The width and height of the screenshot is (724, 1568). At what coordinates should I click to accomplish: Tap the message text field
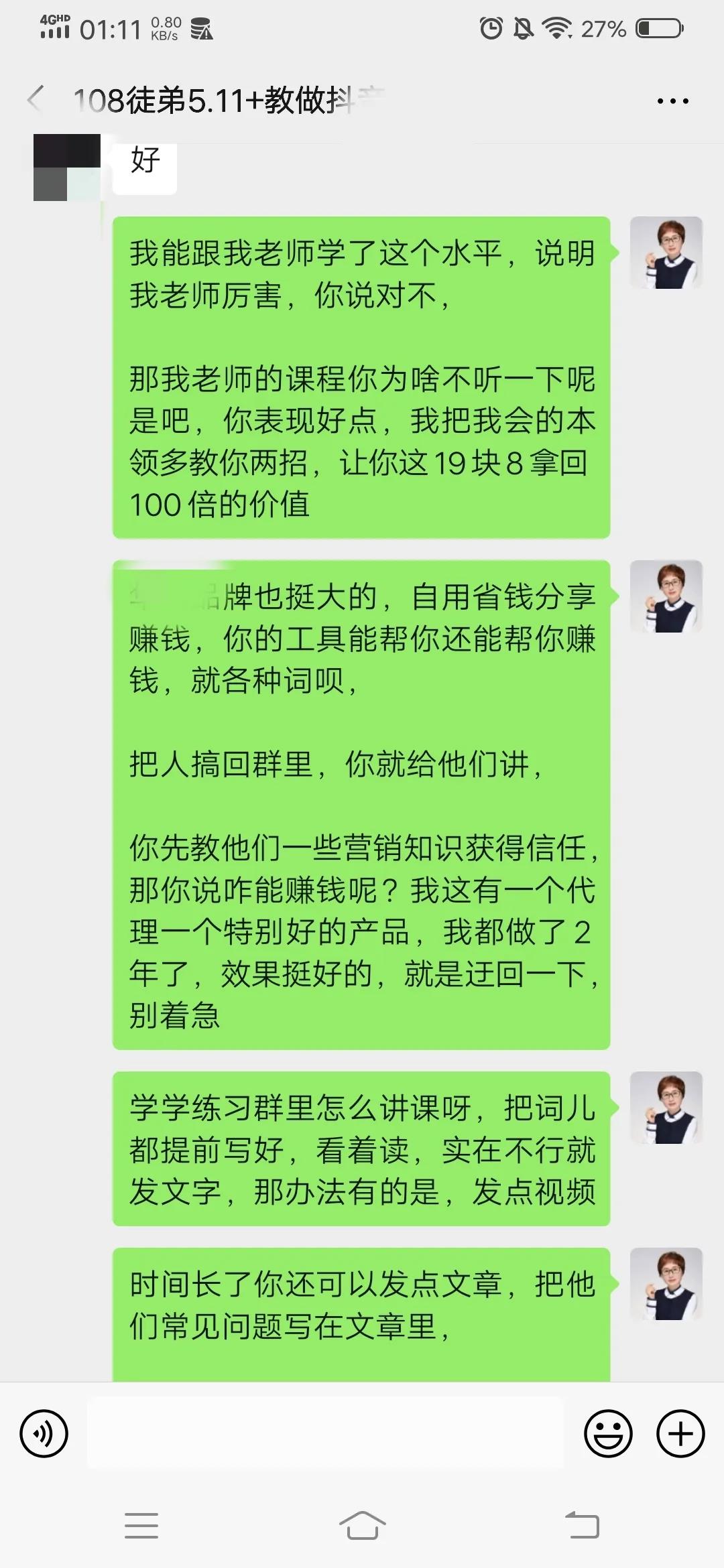click(325, 1433)
